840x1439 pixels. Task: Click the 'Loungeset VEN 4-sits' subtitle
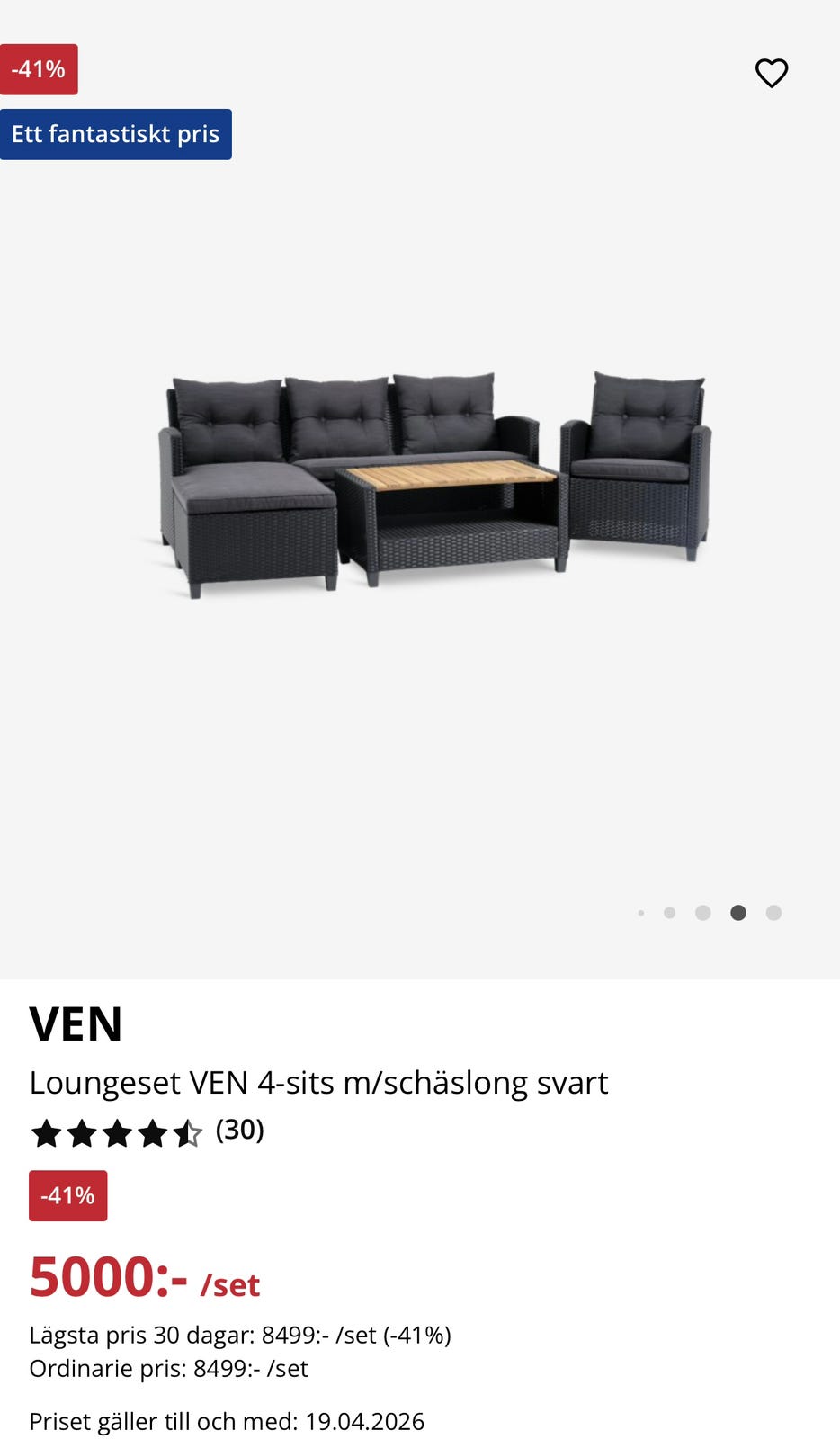tap(319, 1083)
